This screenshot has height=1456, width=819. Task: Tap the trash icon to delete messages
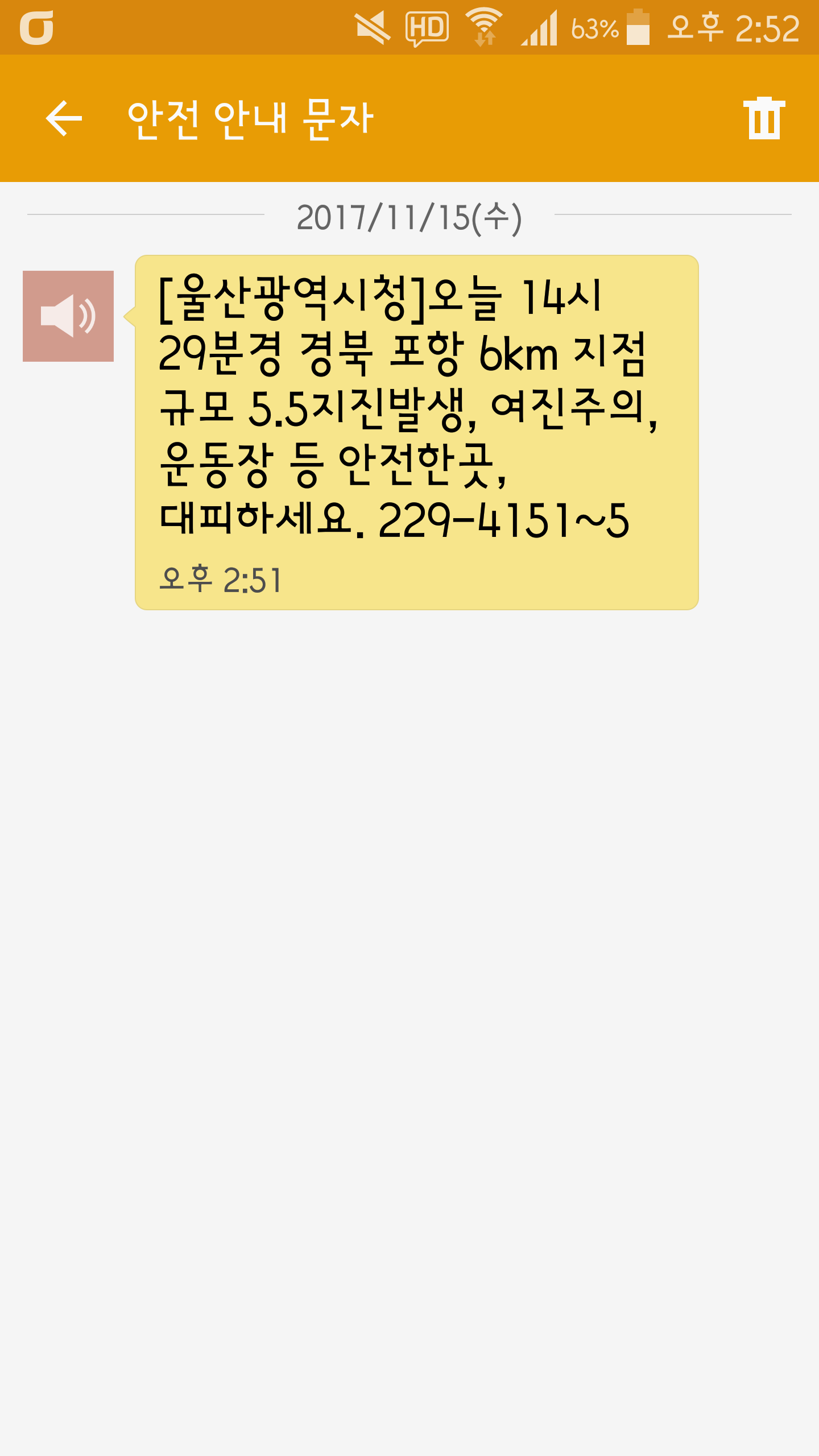[x=764, y=118]
